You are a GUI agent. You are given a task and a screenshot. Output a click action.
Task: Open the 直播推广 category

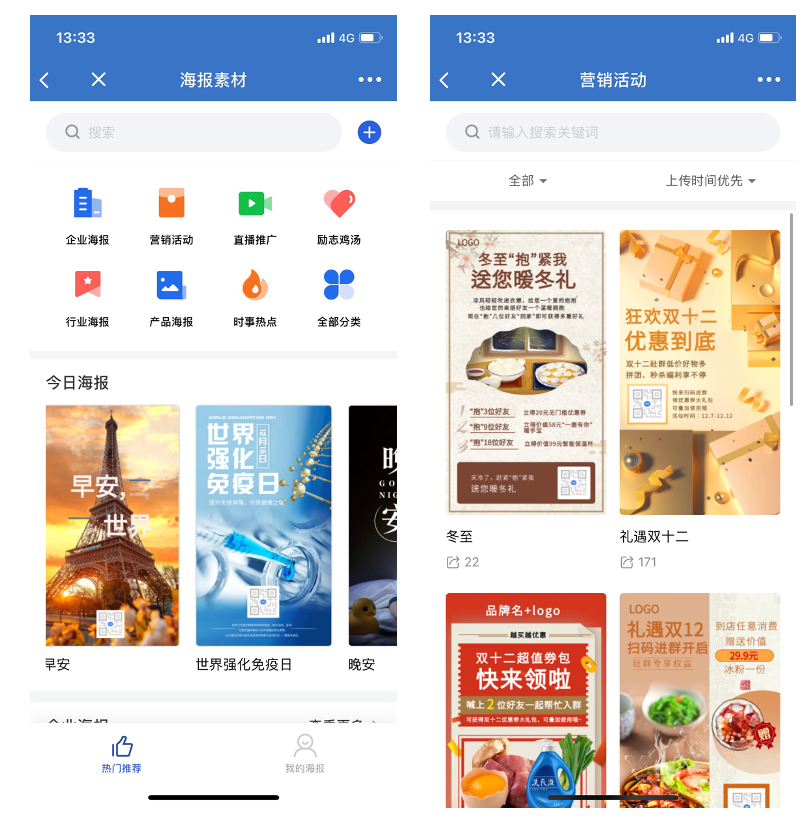pos(255,215)
